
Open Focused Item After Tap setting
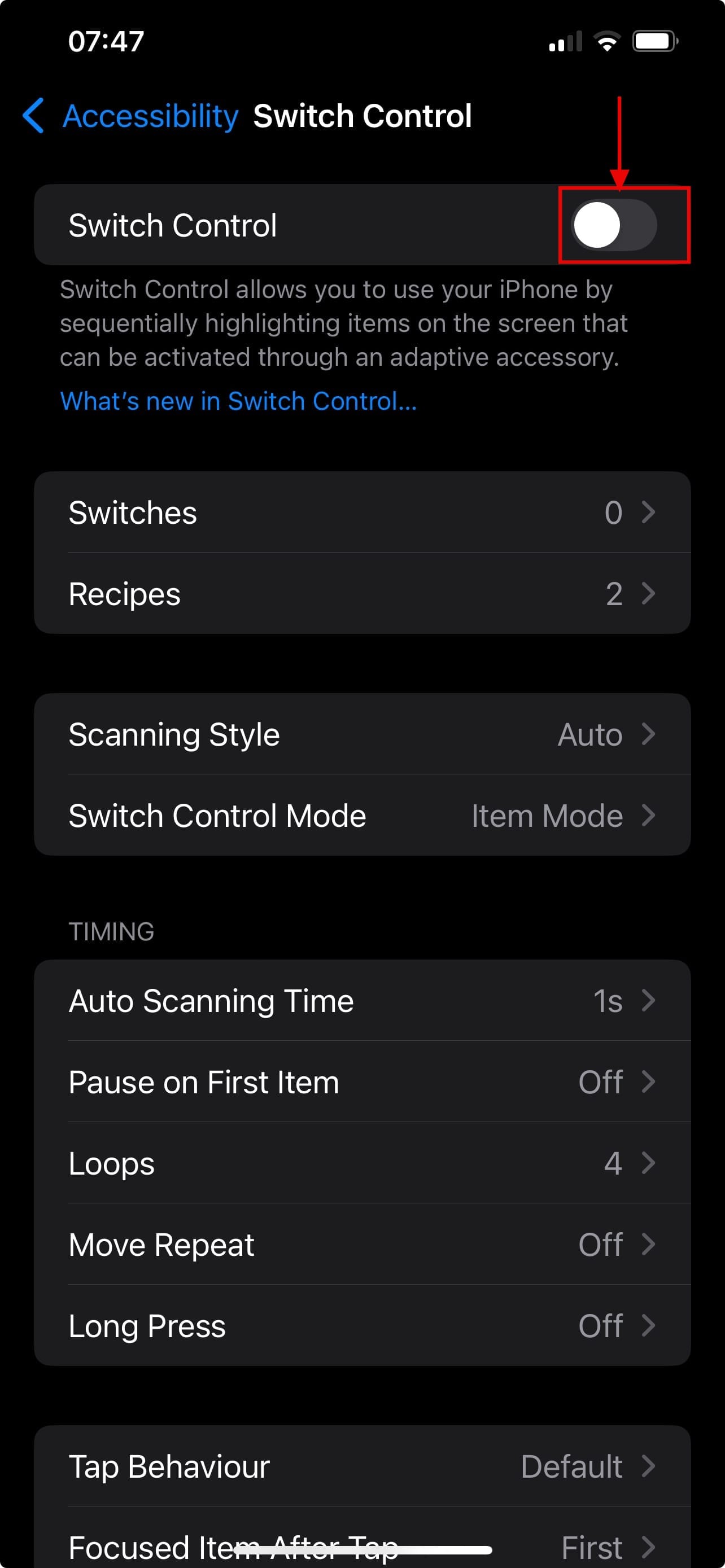click(362, 1543)
